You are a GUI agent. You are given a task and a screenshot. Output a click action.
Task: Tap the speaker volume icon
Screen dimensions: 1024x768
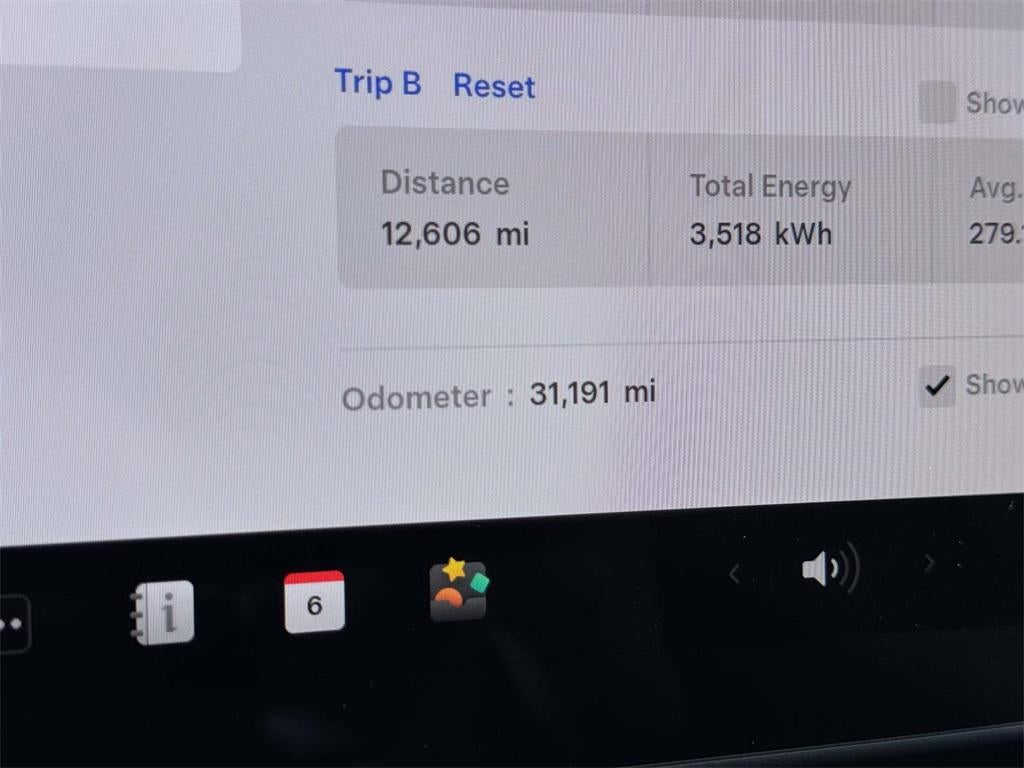pyautogui.click(x=829, y=571)
